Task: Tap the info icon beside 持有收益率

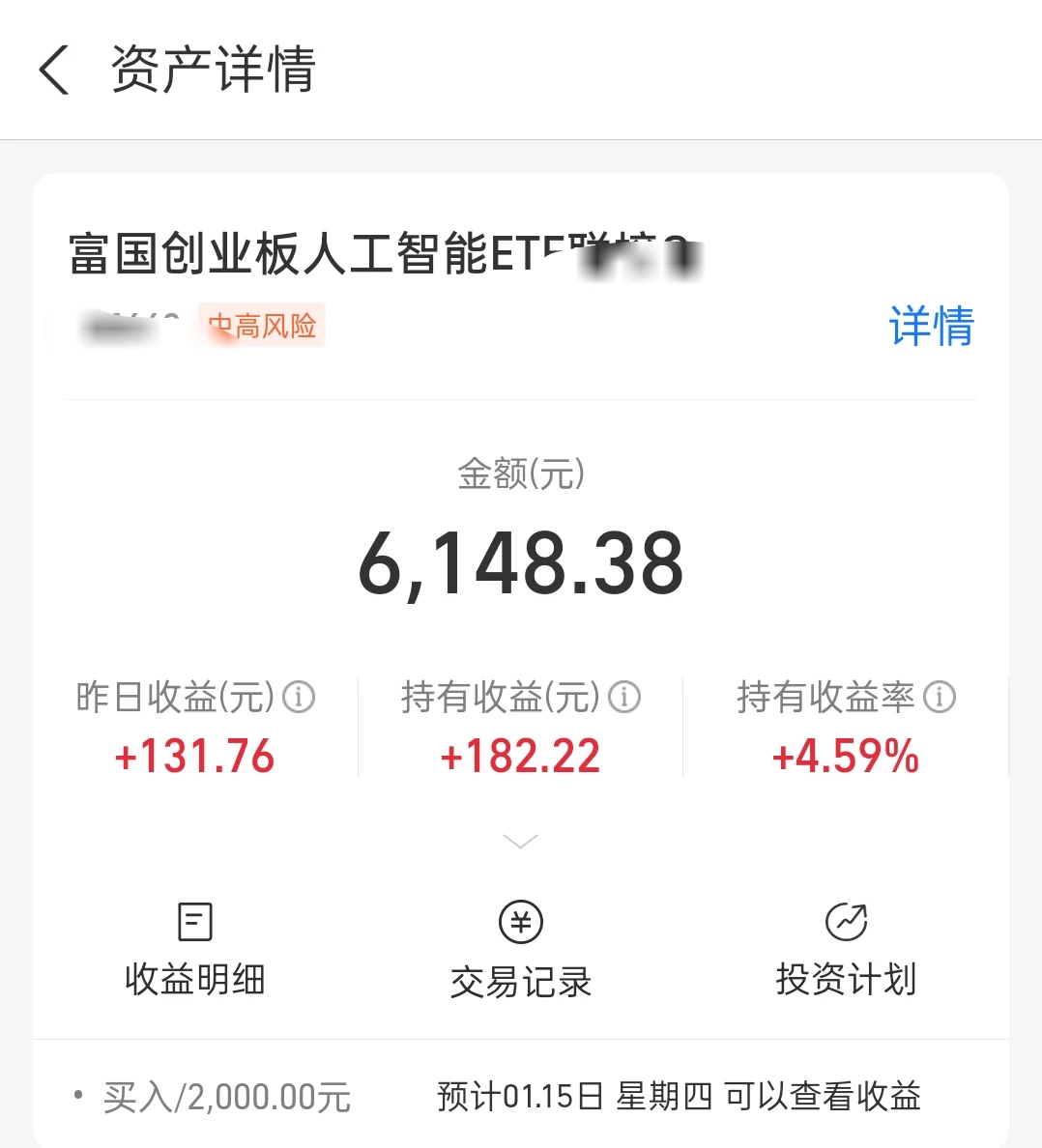Action: coord(940,696)
